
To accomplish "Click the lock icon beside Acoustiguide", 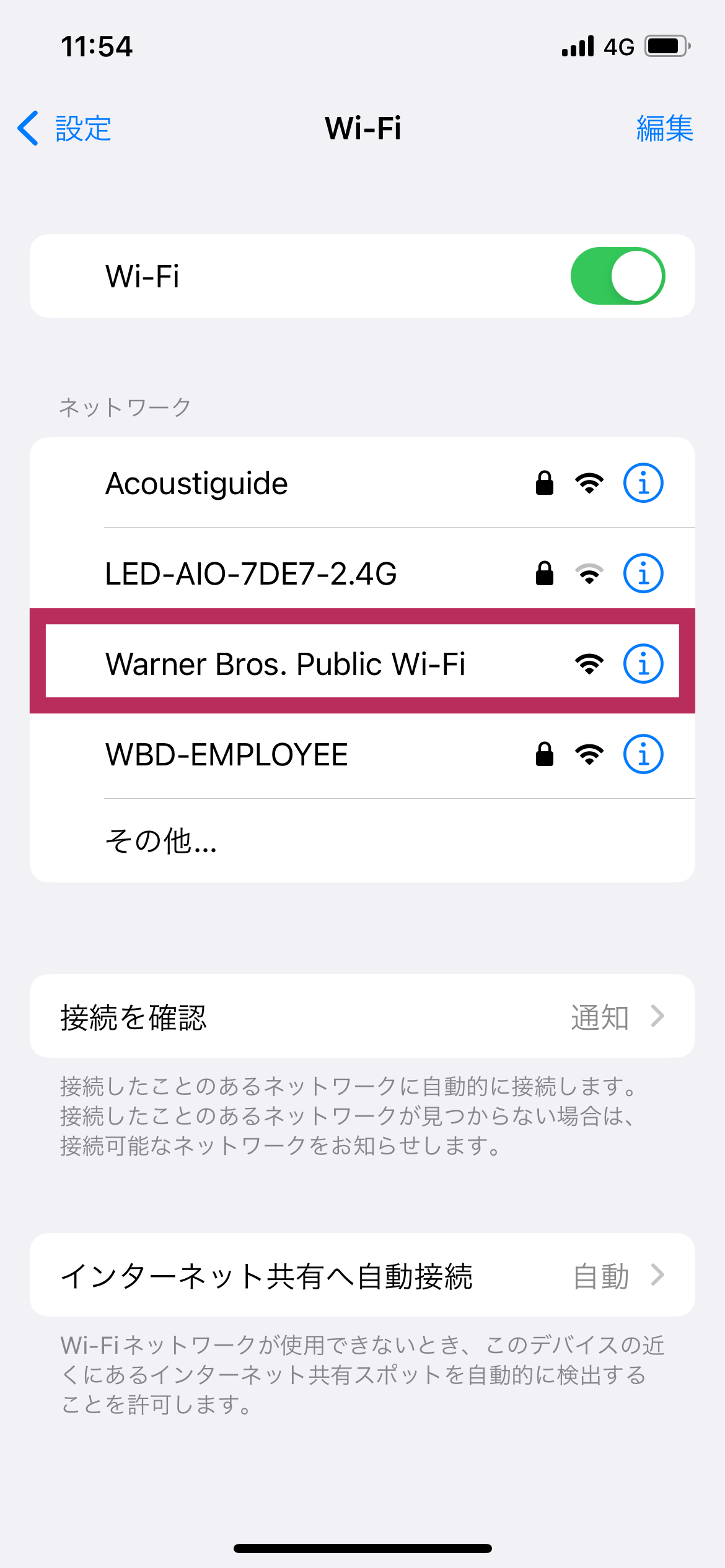I will pyautogui.click(x=545, y=484).
